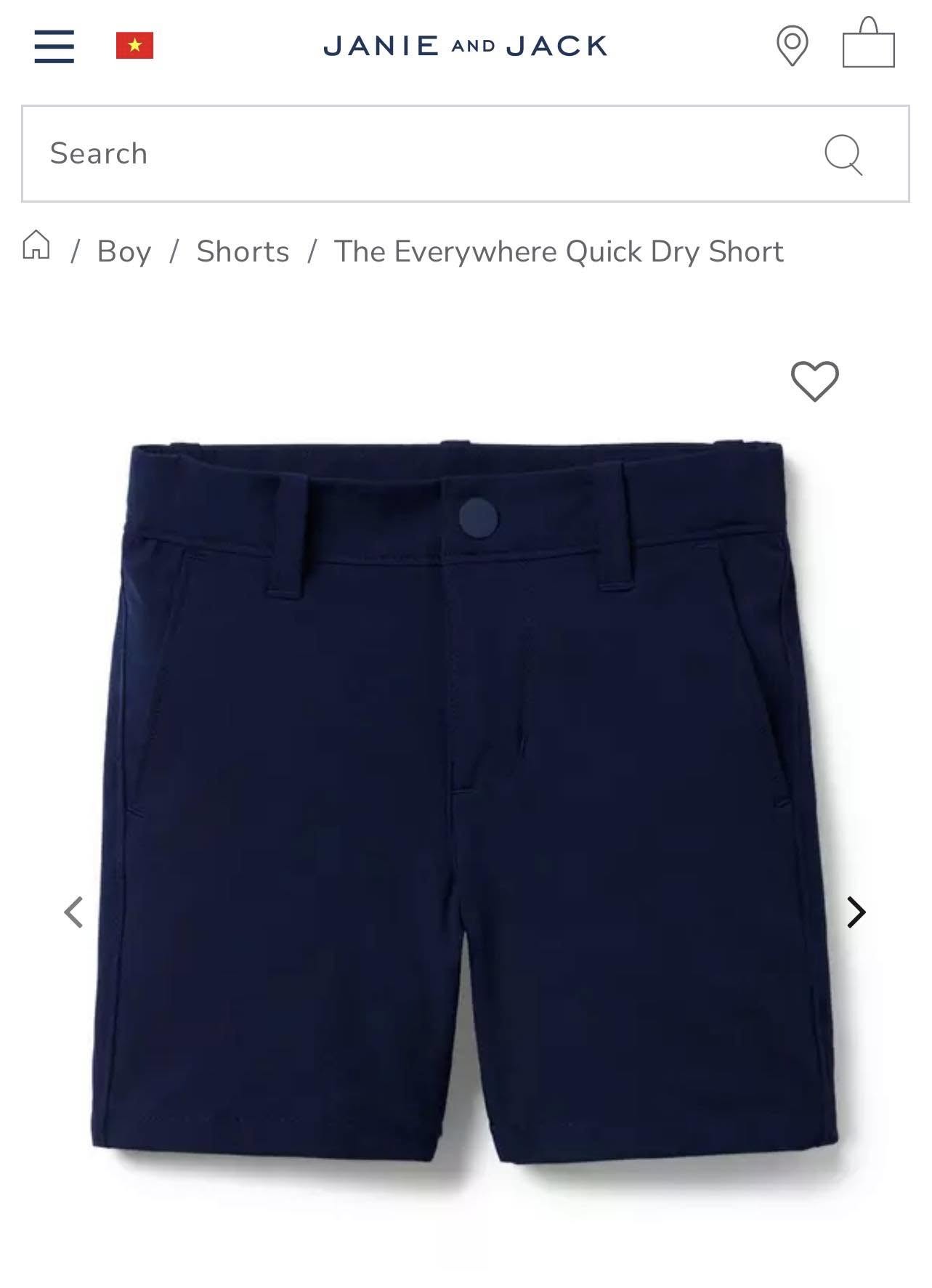Image resolution: width=932 pixels, height=1288 pixels.
Task: Open the shopping bag
Action: tap(868, 44)
